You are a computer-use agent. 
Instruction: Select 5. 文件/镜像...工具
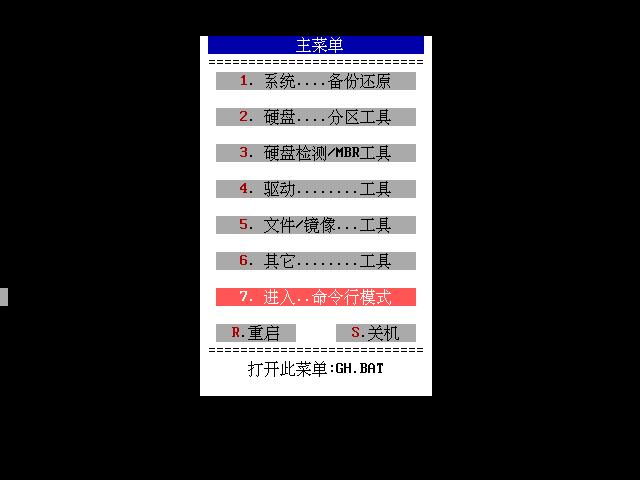pyautogui.click(x=315, y=225)
